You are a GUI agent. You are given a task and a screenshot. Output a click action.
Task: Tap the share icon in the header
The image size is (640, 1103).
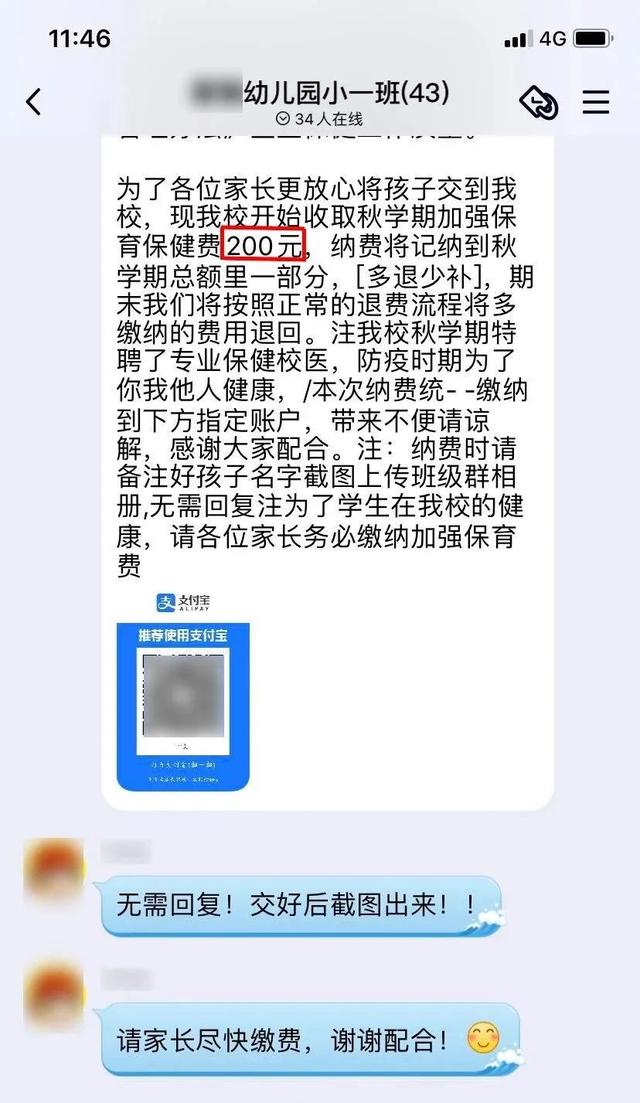pyautogui.click(x=538, y=101)
